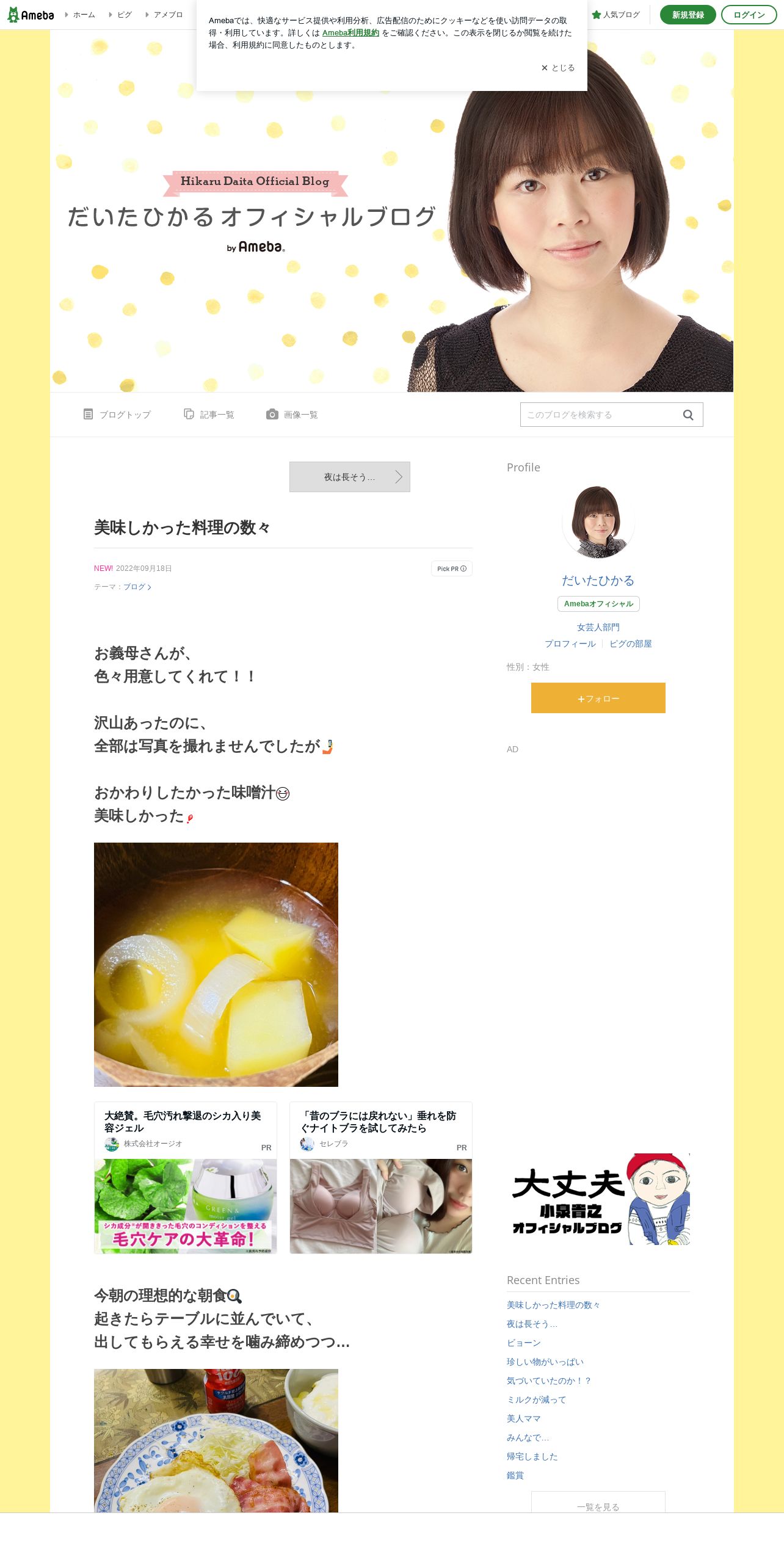This screenshot has width=784, height=1568.
Task: Open ピグの部屋 link
Action: click(x=630, y=644)
